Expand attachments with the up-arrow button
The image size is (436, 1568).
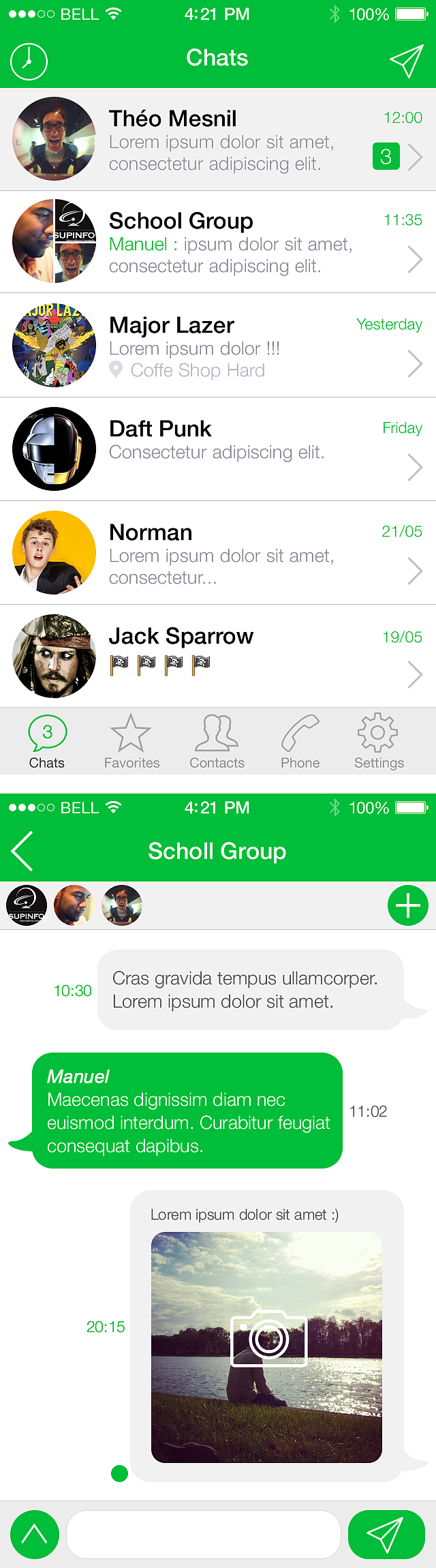34,1534
